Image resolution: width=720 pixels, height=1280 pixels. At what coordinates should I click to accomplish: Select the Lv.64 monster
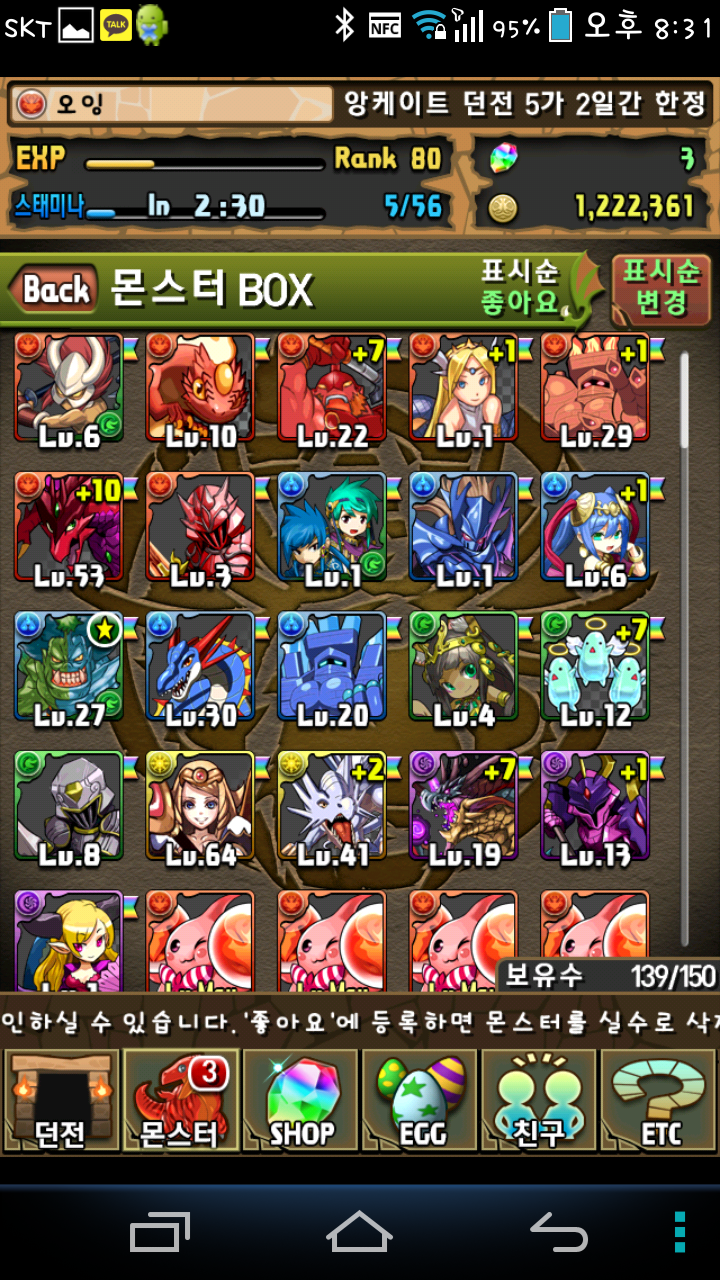point(200,808)
